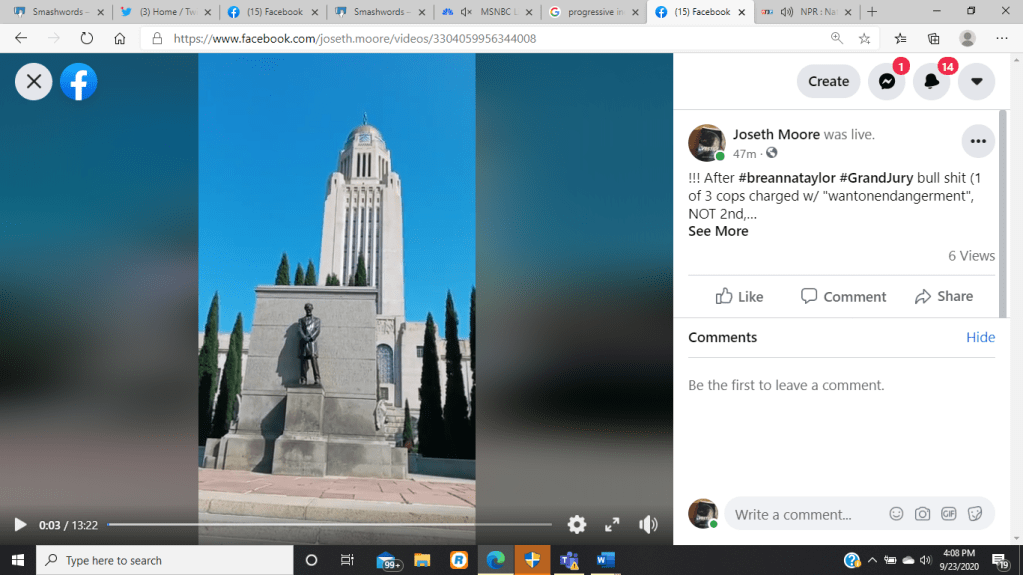Focus the Write a comment field
Viewport: 1023px width, 575px height.
point(800,514)
